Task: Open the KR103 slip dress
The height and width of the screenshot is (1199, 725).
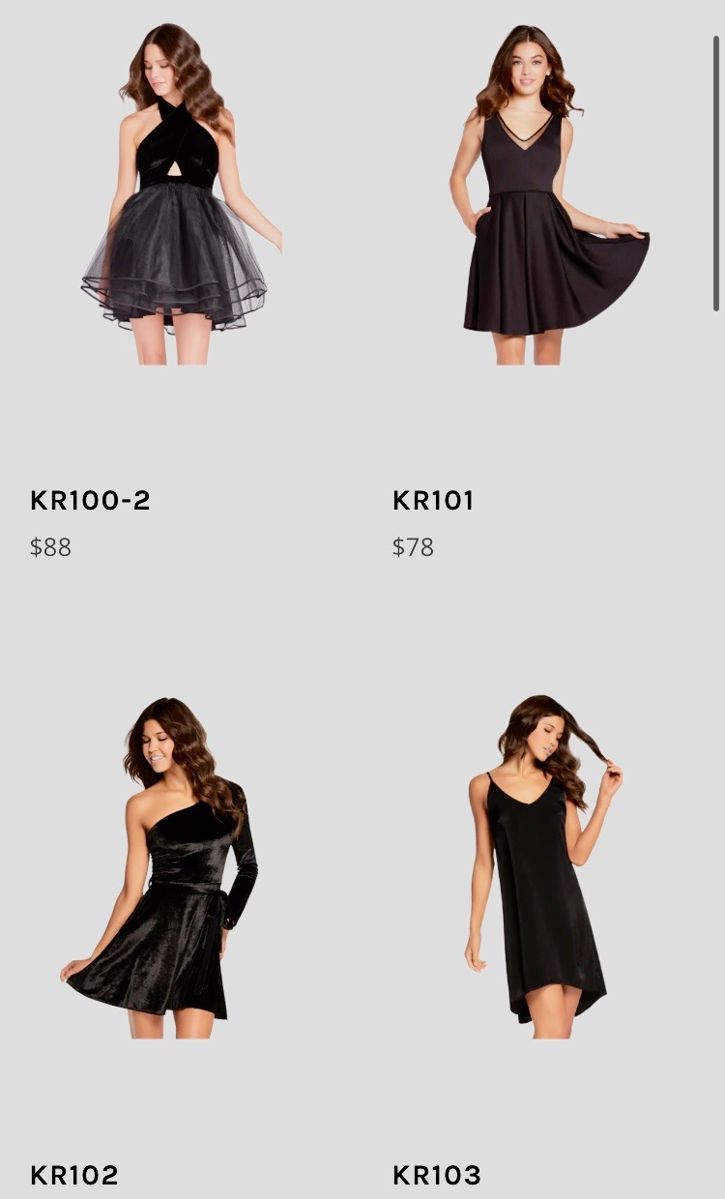Action: coord(543,868)
